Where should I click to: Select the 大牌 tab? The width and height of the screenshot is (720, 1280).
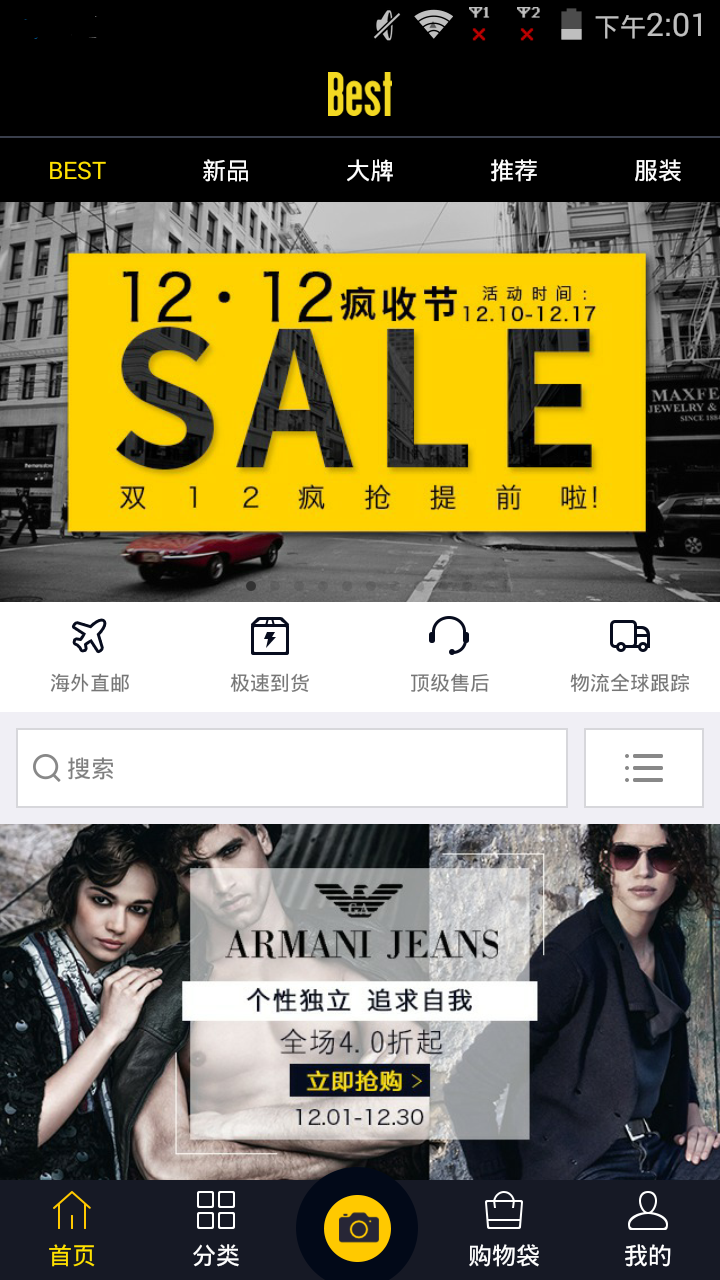369,171
